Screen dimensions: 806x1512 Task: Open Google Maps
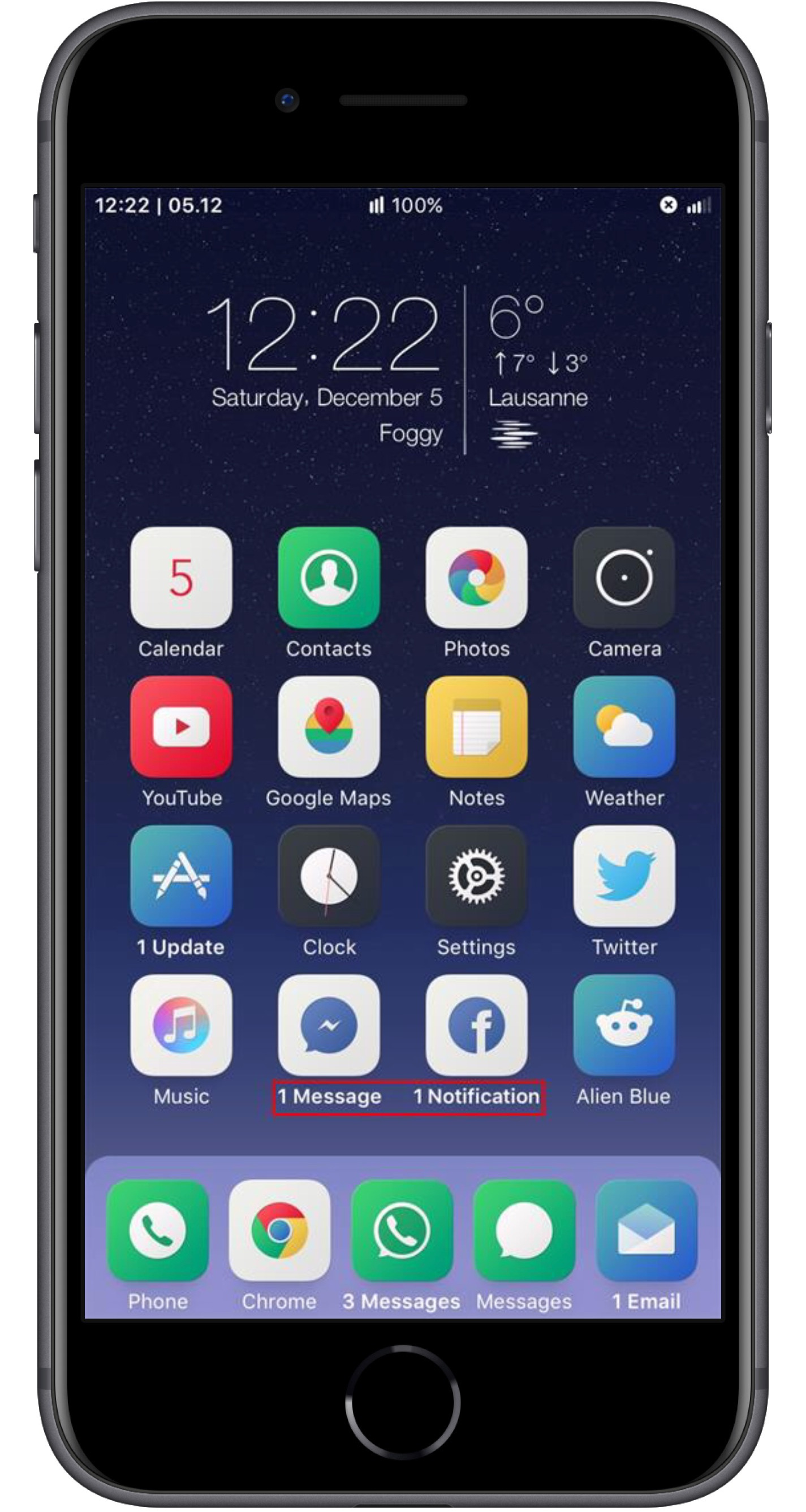click(x=329, y=726)
